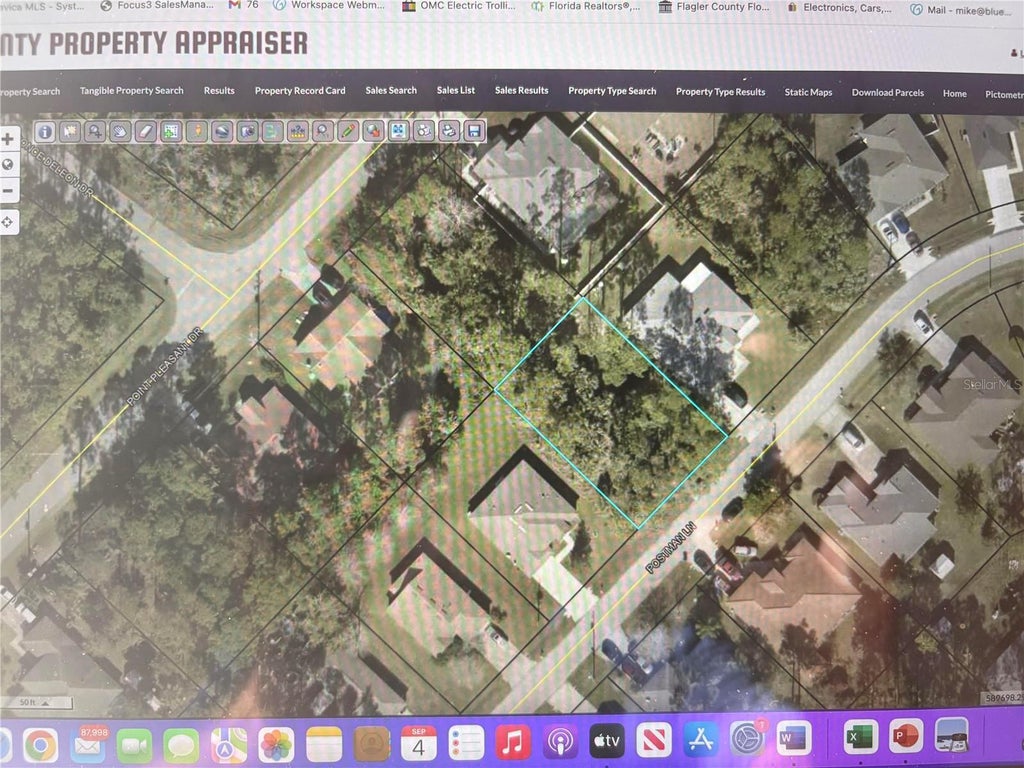Save the map with the floppy disk icon

474,131
